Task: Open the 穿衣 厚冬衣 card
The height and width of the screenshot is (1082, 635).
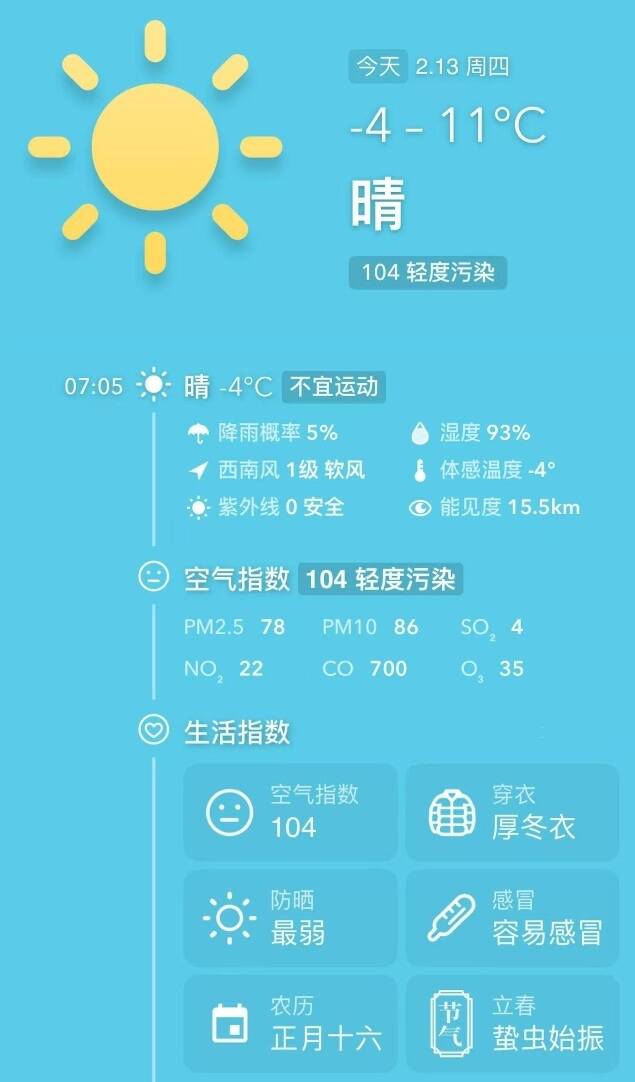Action: click(x=511, y=811)
